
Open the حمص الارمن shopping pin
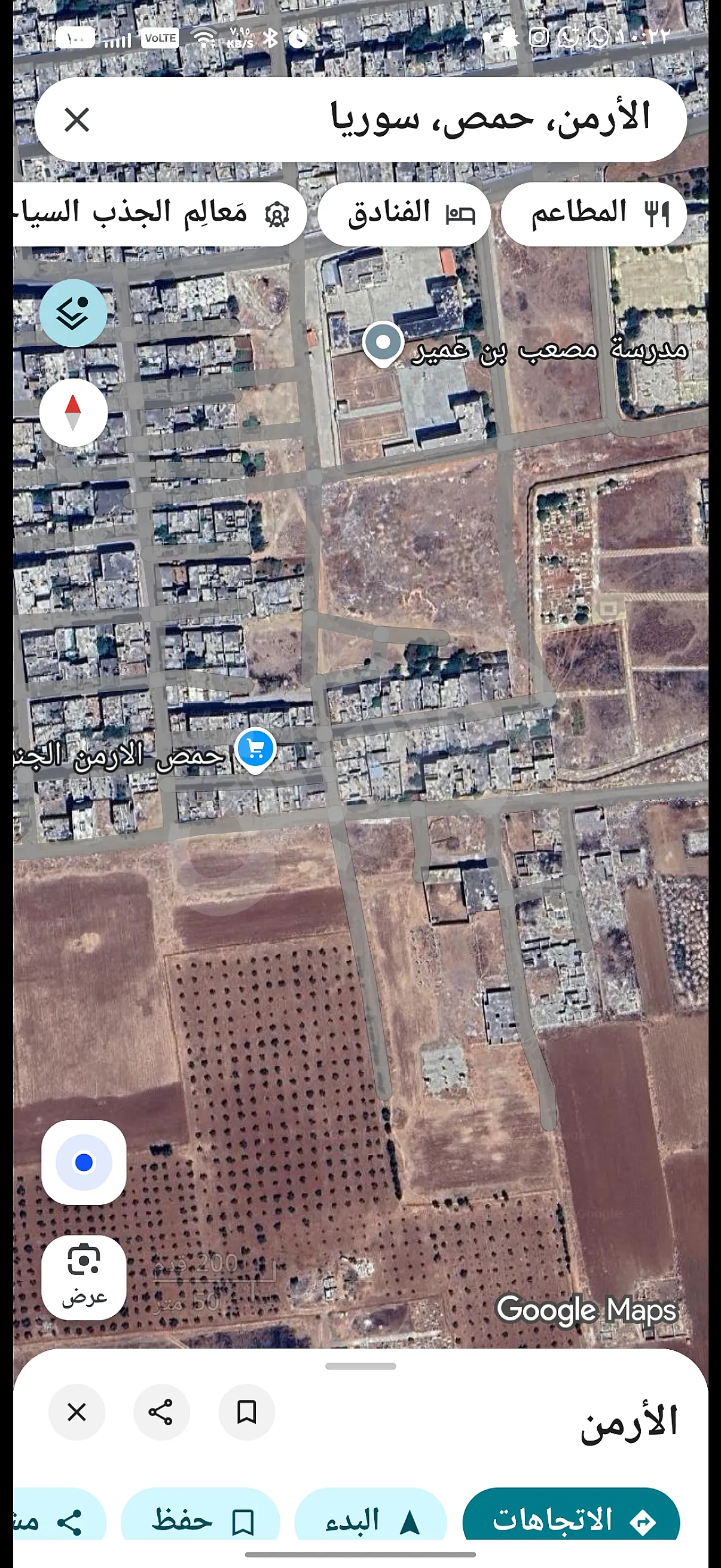pyautogui.click(x=255, y=749)
